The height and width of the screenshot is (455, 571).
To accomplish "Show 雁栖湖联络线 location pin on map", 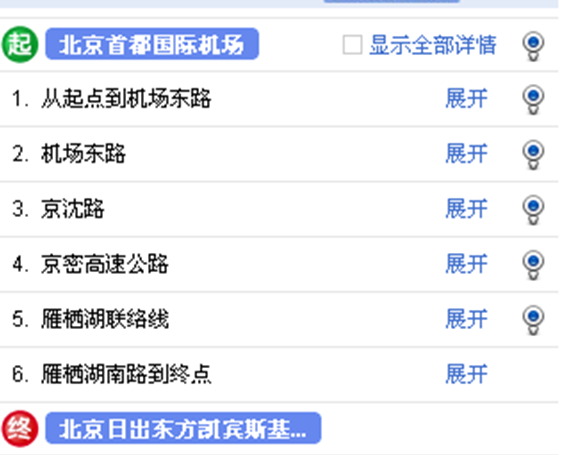I will click(x=533, y=320).
